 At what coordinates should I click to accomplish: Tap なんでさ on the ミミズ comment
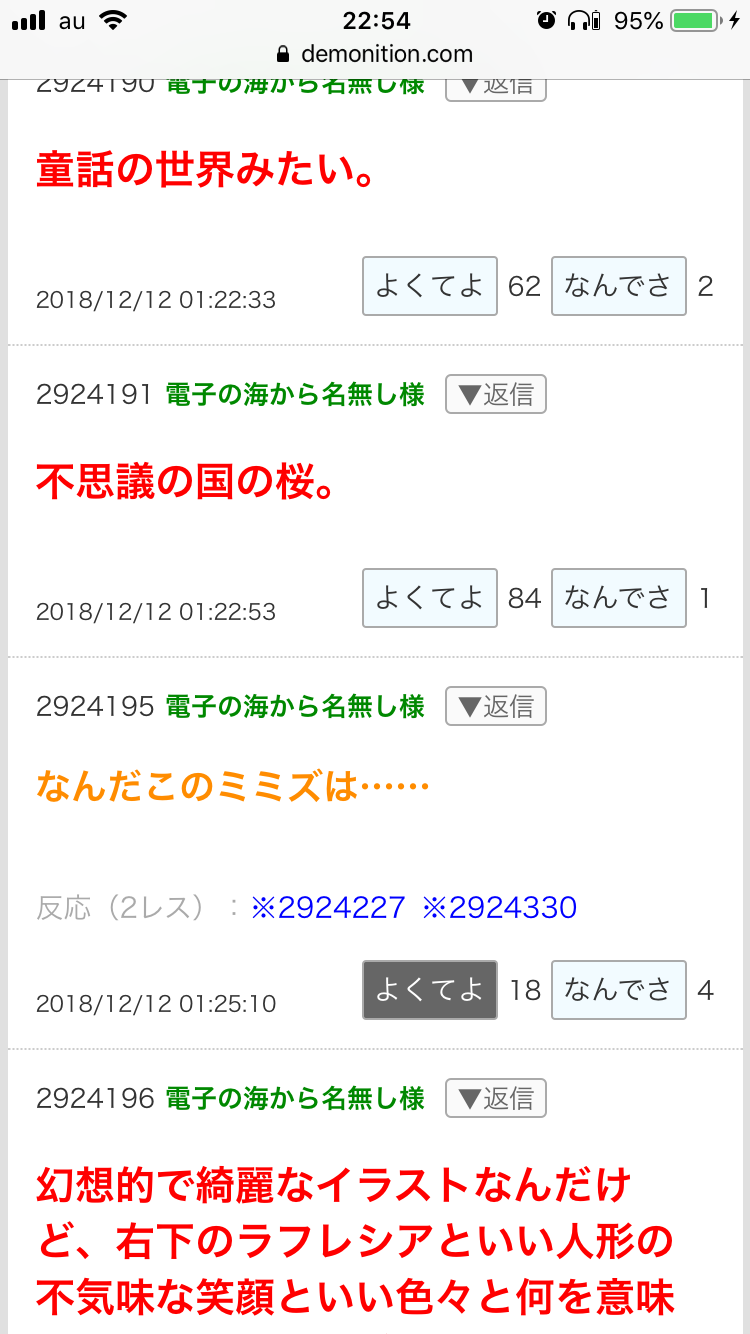click(618, 990)
